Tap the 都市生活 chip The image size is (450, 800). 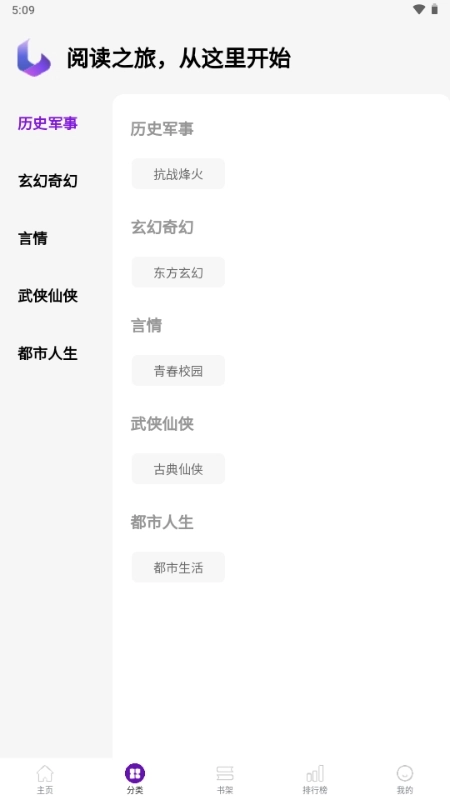click(178, 567)
